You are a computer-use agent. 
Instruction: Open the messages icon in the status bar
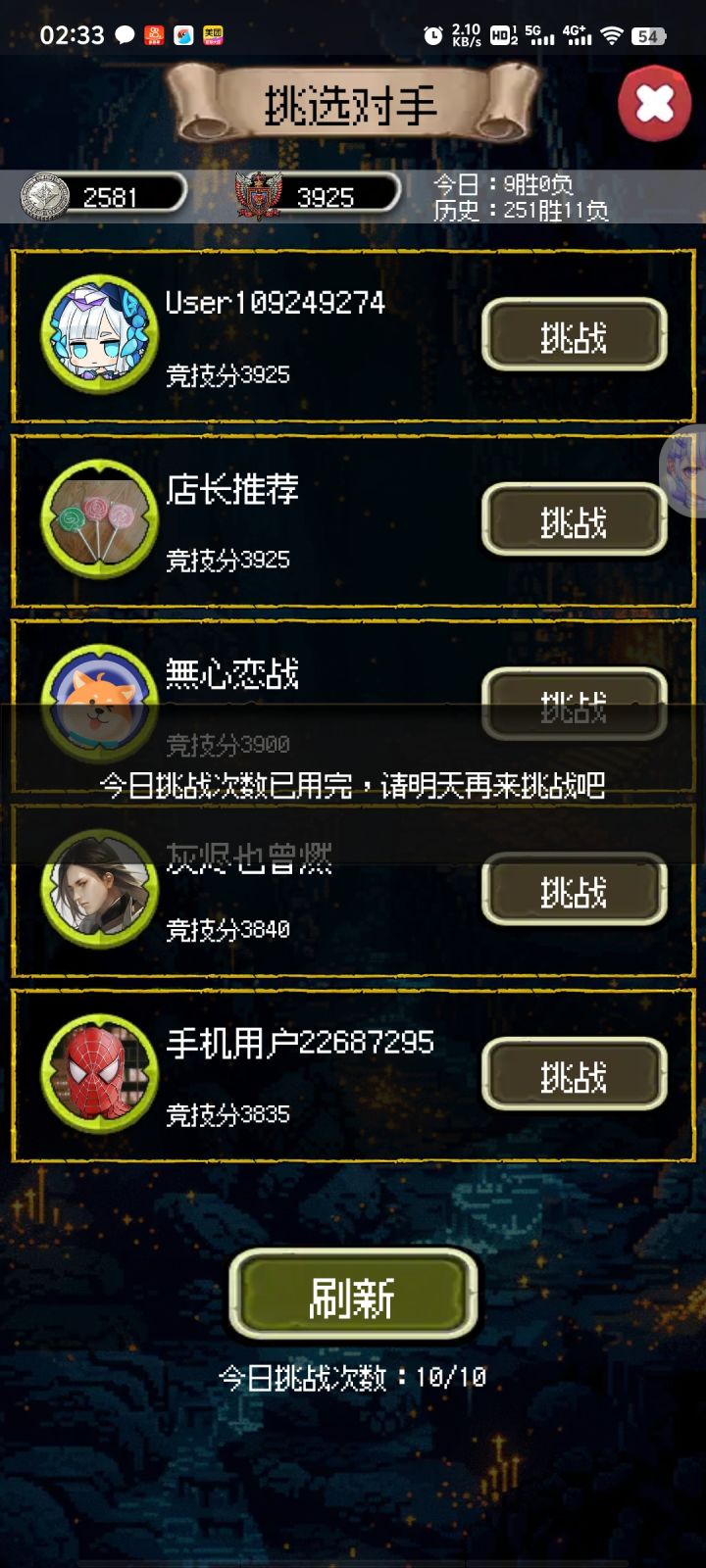(120, 33)
